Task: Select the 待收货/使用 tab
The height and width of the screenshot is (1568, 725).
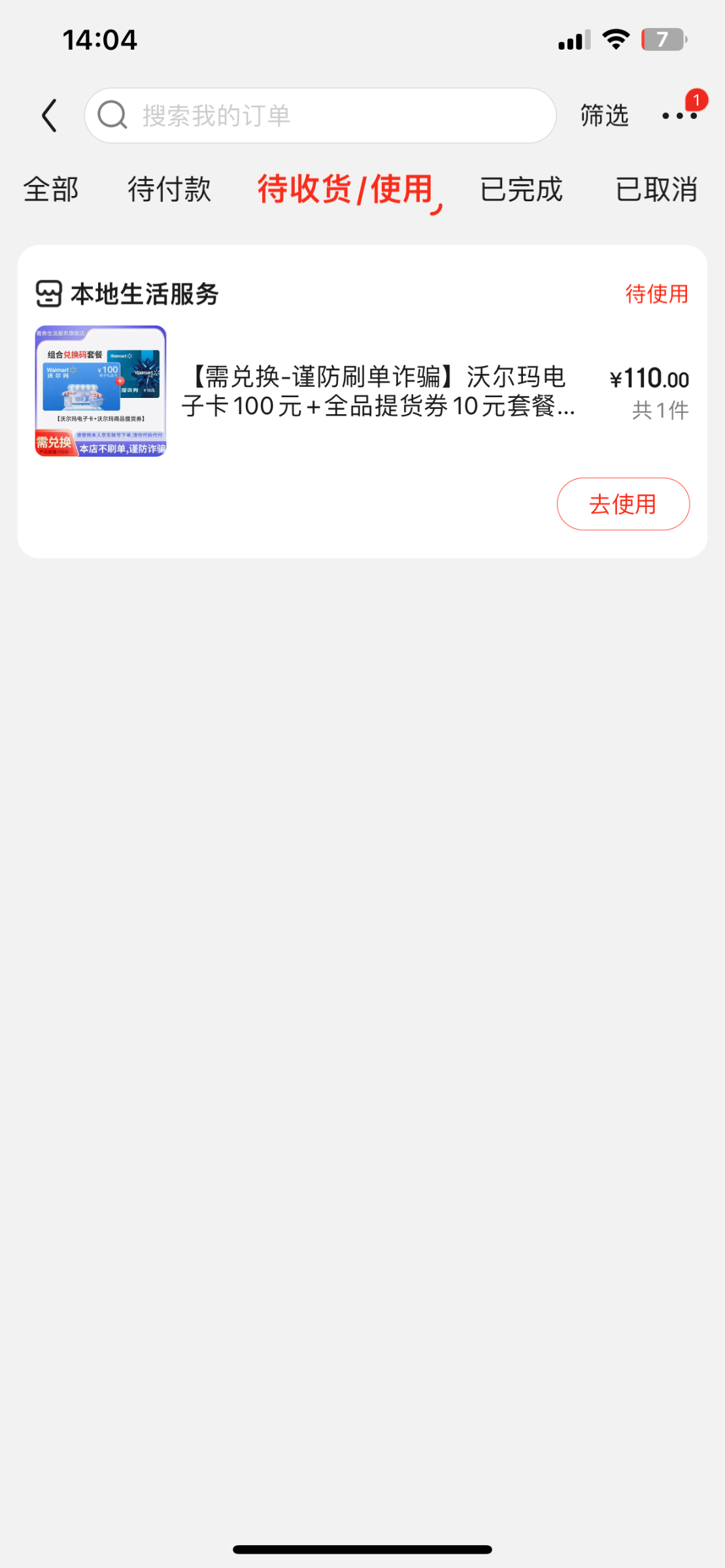Action: point(345,189)
